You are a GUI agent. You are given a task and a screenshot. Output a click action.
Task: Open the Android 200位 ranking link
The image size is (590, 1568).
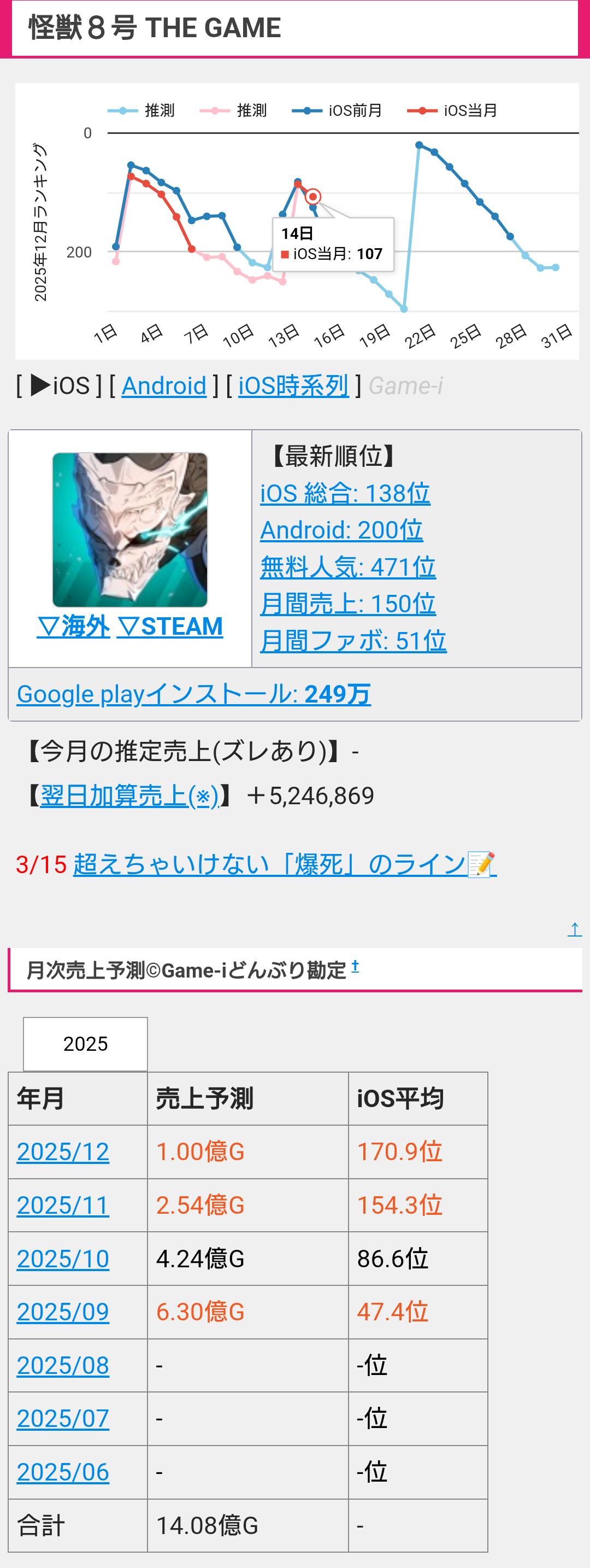[341, 530]
